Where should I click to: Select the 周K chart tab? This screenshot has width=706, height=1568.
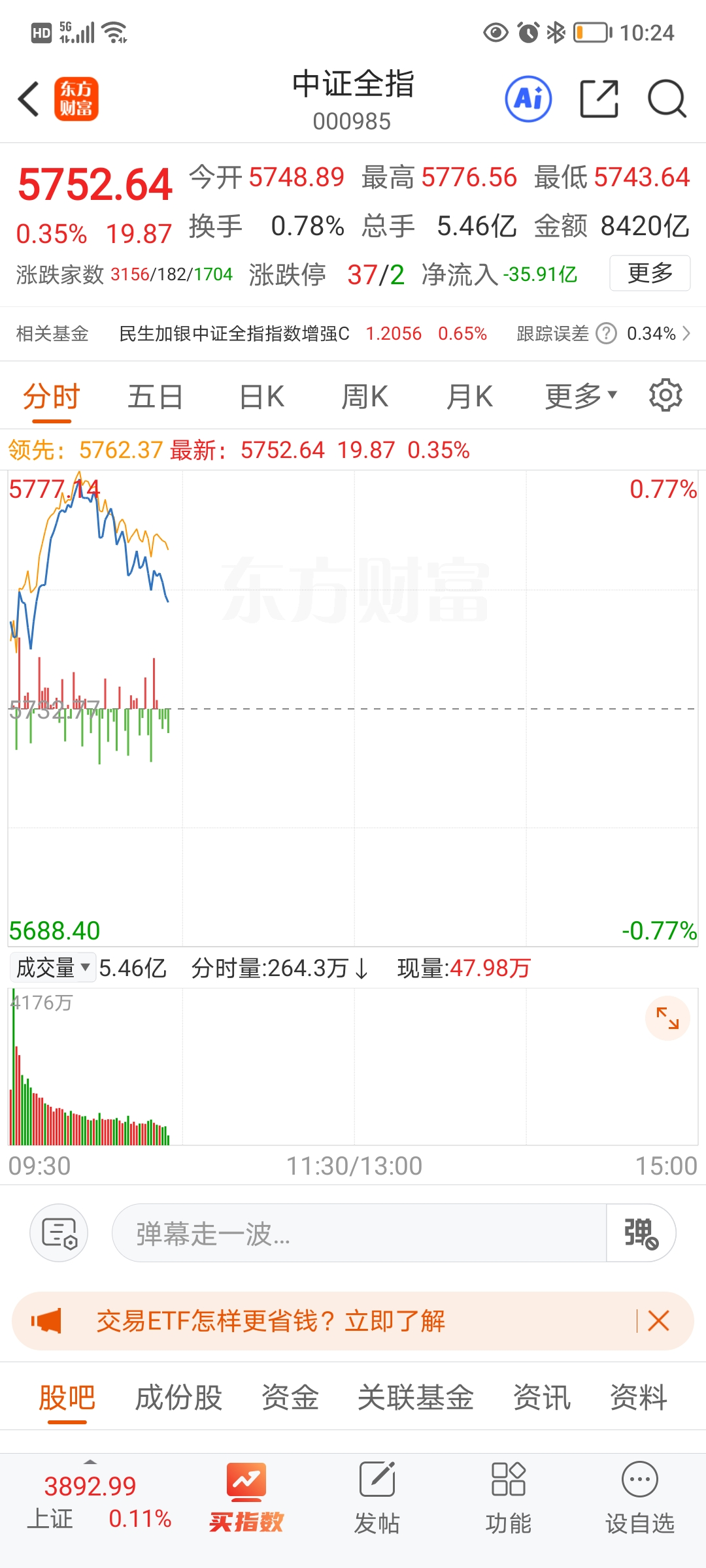pos(365,397)
